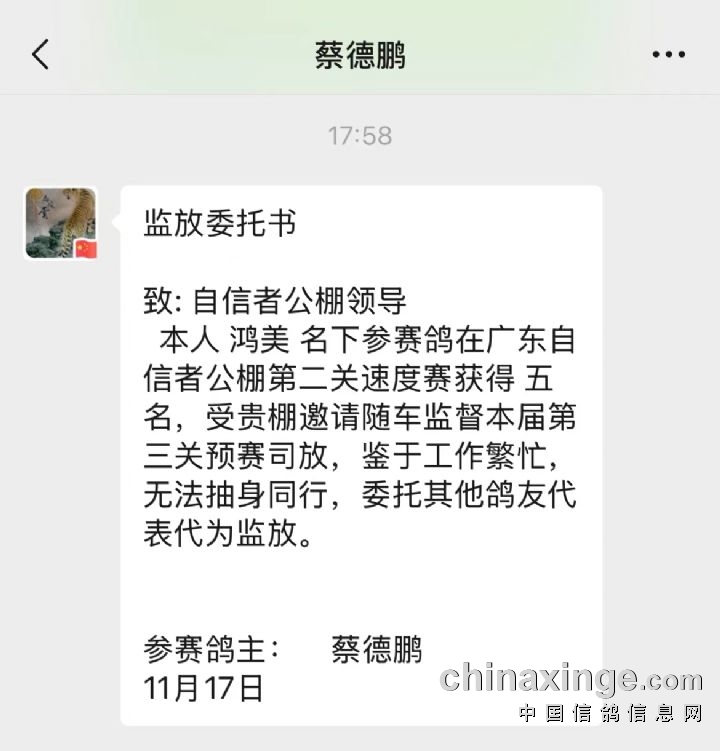Go back from the 蔡德鹏 chat
Image resolution: width=720 pixels, height=751 pixels.
pyautogui.click(x=40, y=54)
